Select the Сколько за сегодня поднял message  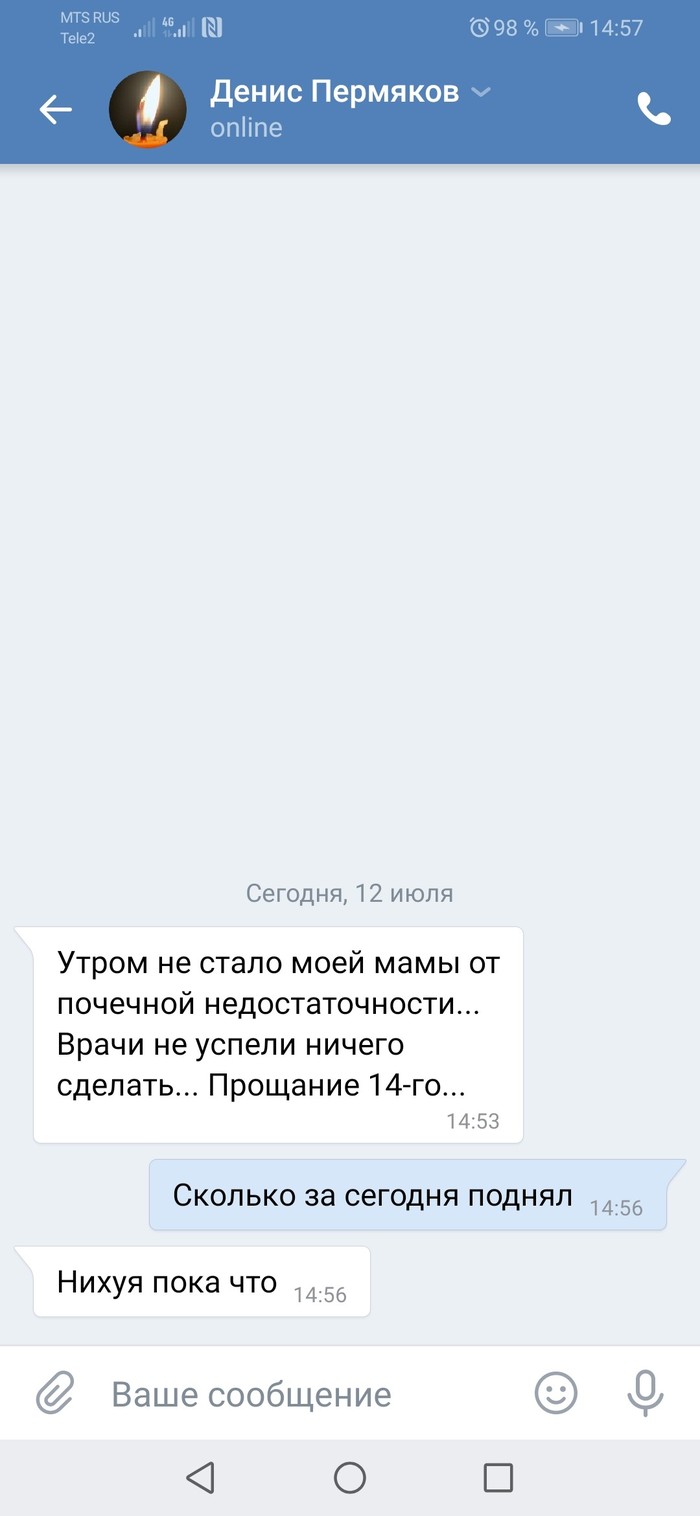(408, 1195)
